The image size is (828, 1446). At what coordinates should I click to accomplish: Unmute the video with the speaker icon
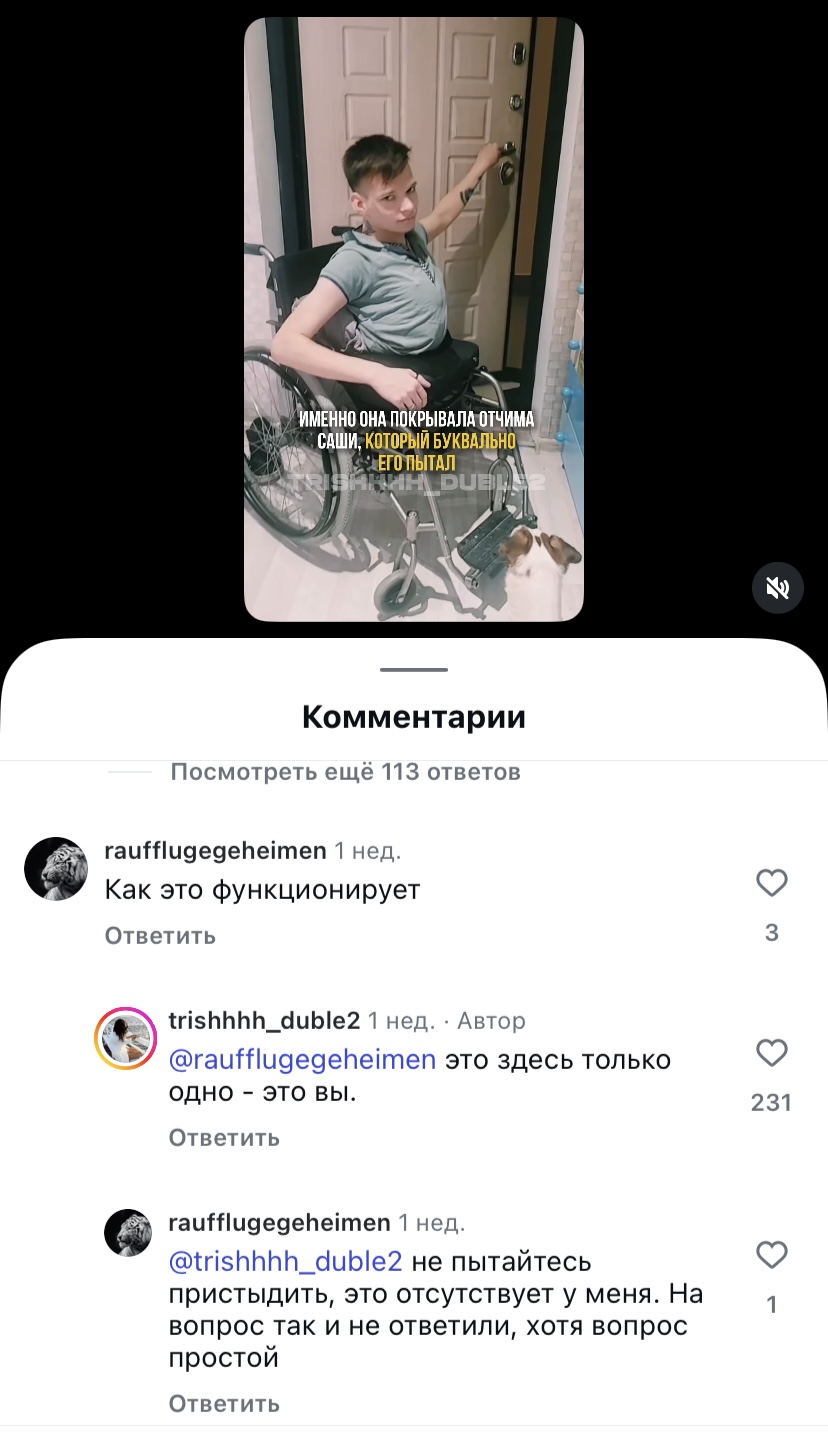coord(777,588)
